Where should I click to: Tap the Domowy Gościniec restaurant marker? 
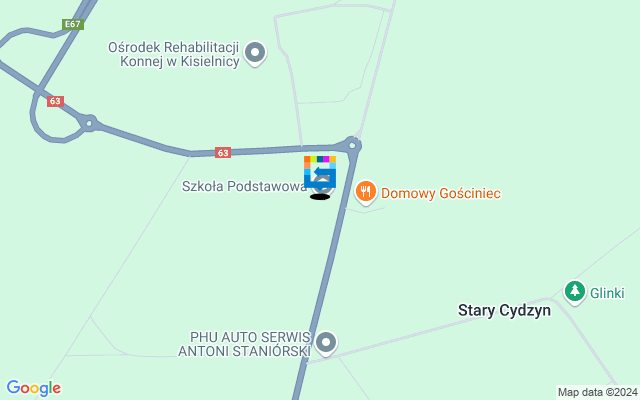pos(365,191)
